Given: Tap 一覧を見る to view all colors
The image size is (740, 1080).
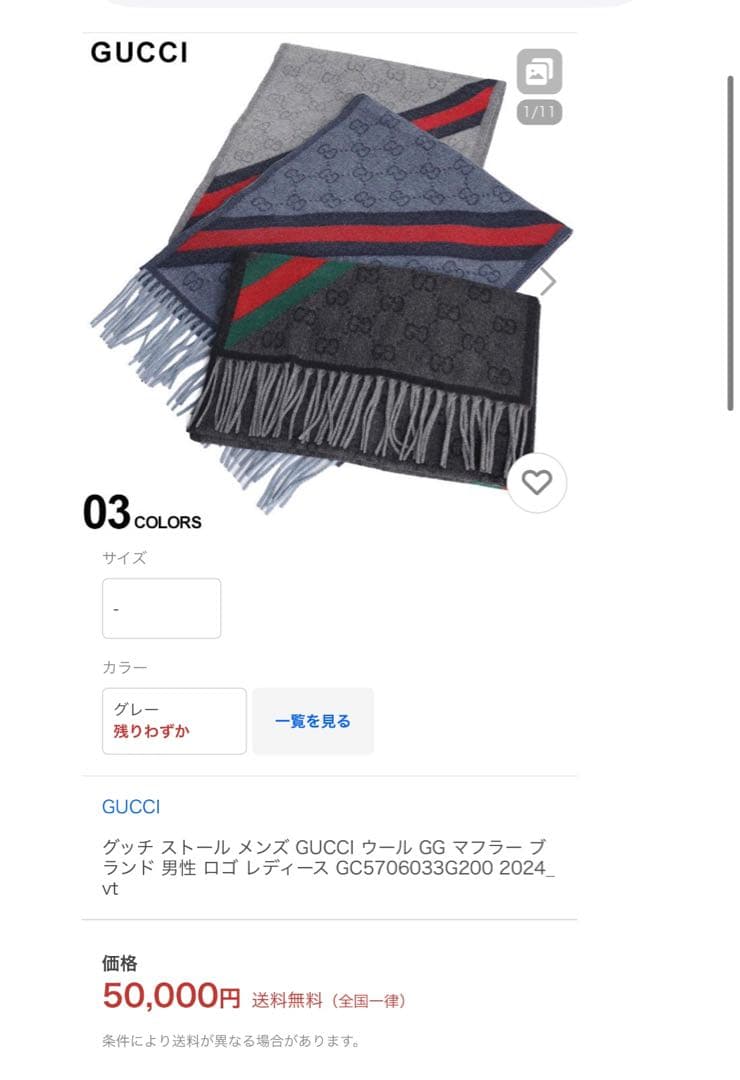Looking at the screenshot, I should pyautogui.click(x=313, y=721).
